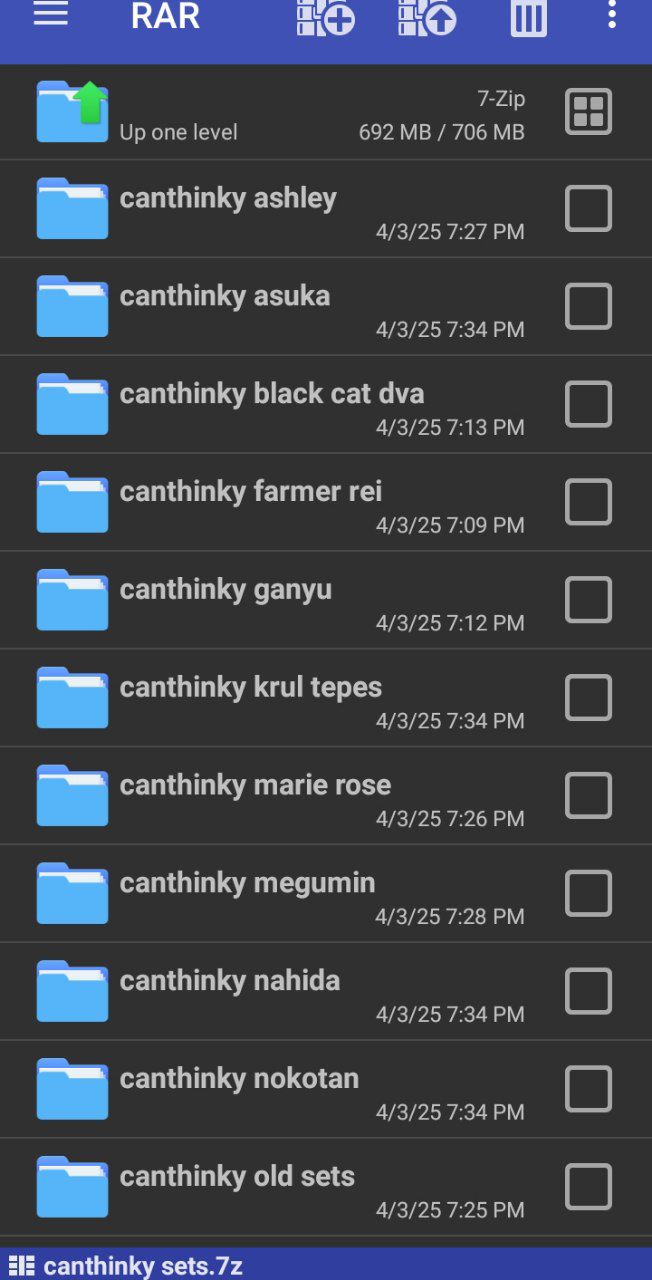Open the canthinky black cat dva folder
Image resolution: width=652 pixels, height=1280 pixels.
pyautogui.click(x=271, y=394)
